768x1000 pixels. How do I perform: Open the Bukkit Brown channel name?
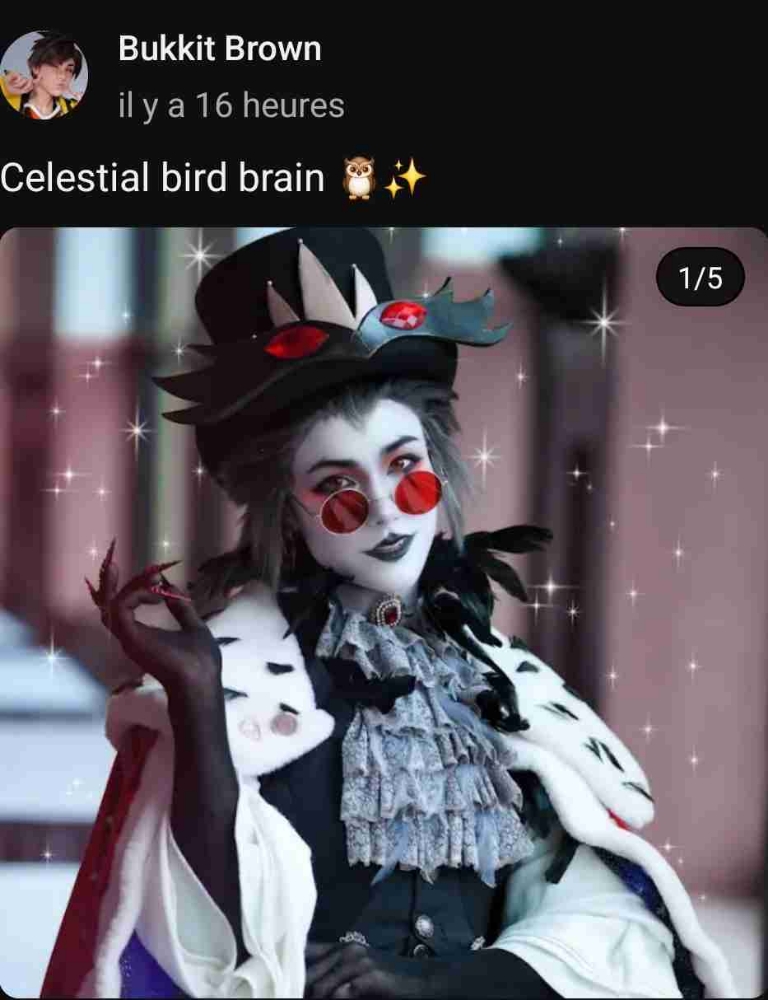tap(219, 48)
